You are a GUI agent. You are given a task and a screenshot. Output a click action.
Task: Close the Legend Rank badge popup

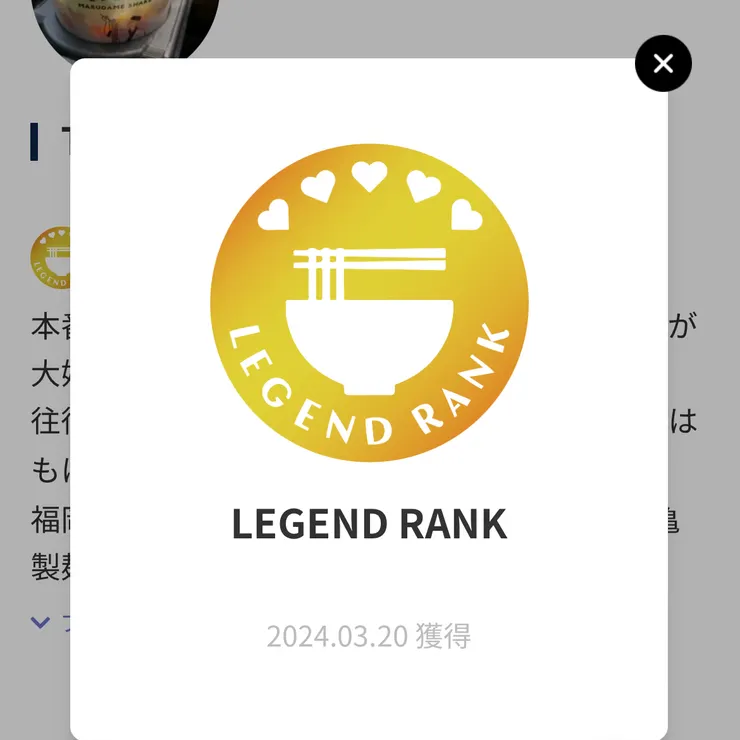click(663, 64)
